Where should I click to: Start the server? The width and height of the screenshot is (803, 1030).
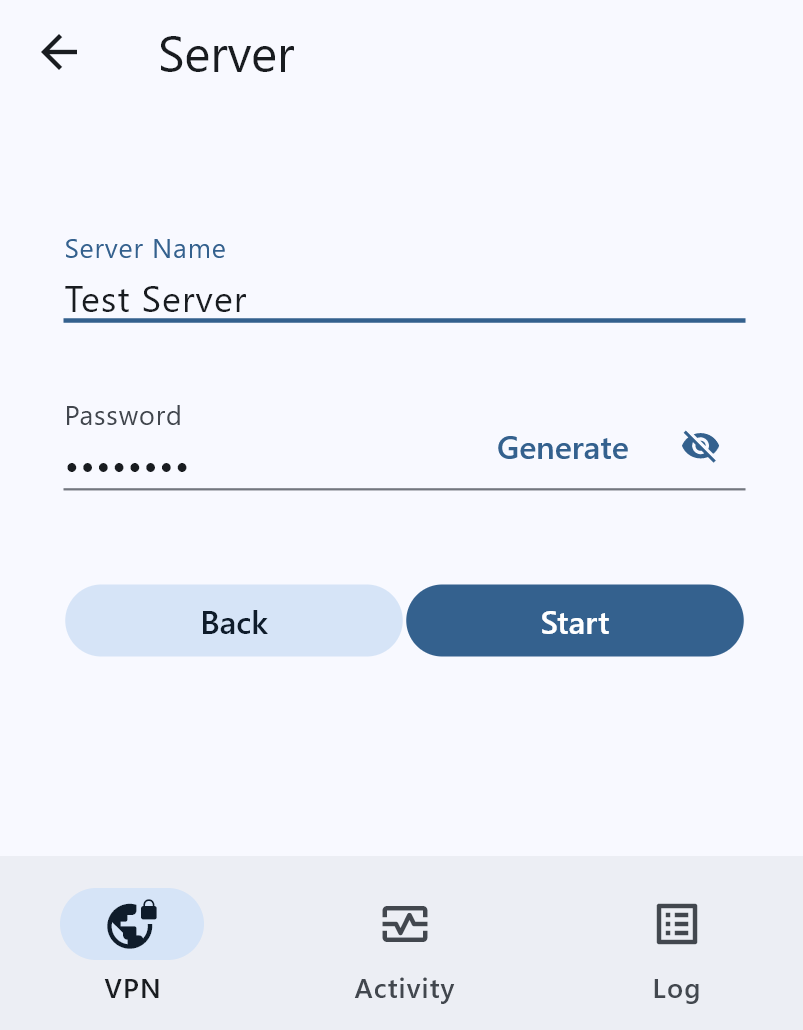(x=575, y=621)
